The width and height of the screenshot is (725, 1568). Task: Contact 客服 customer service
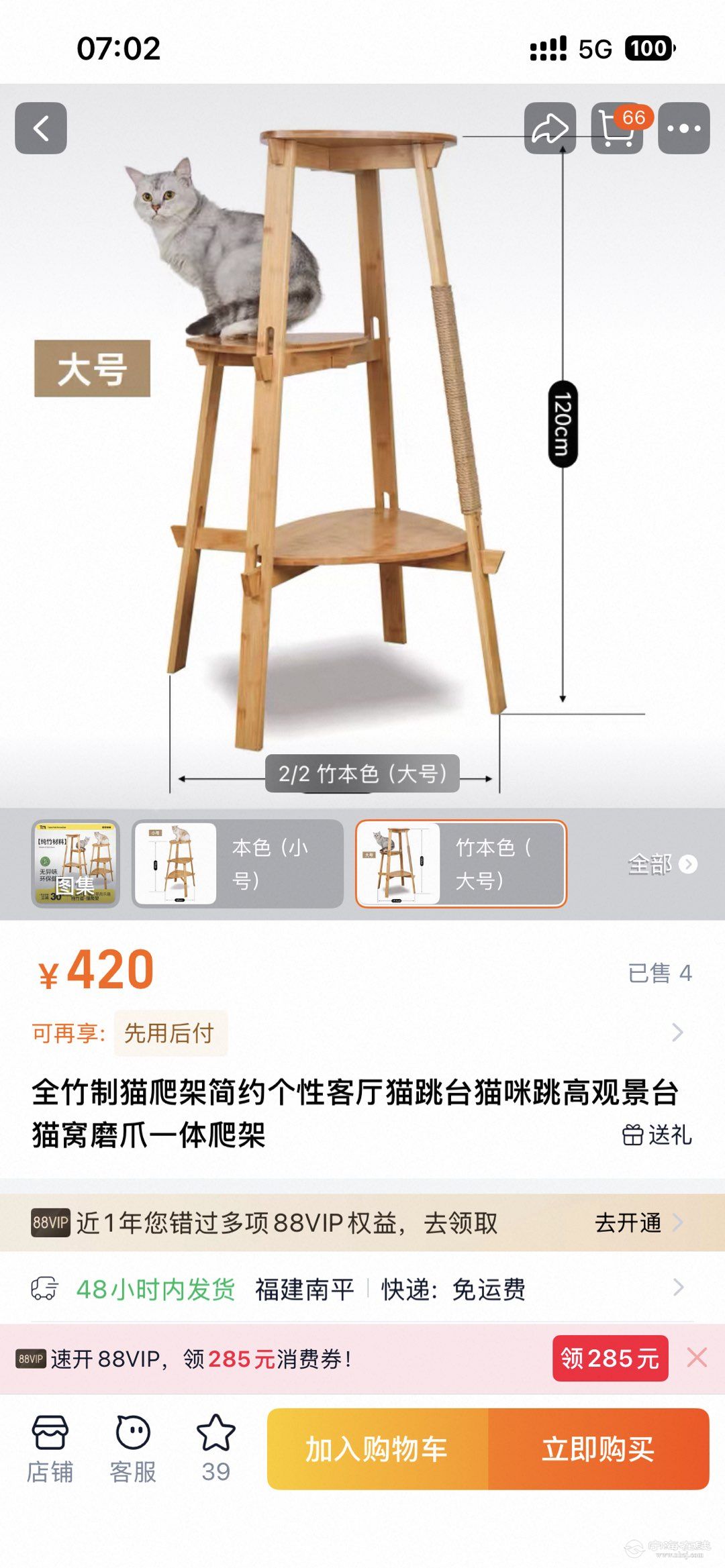133,1449
